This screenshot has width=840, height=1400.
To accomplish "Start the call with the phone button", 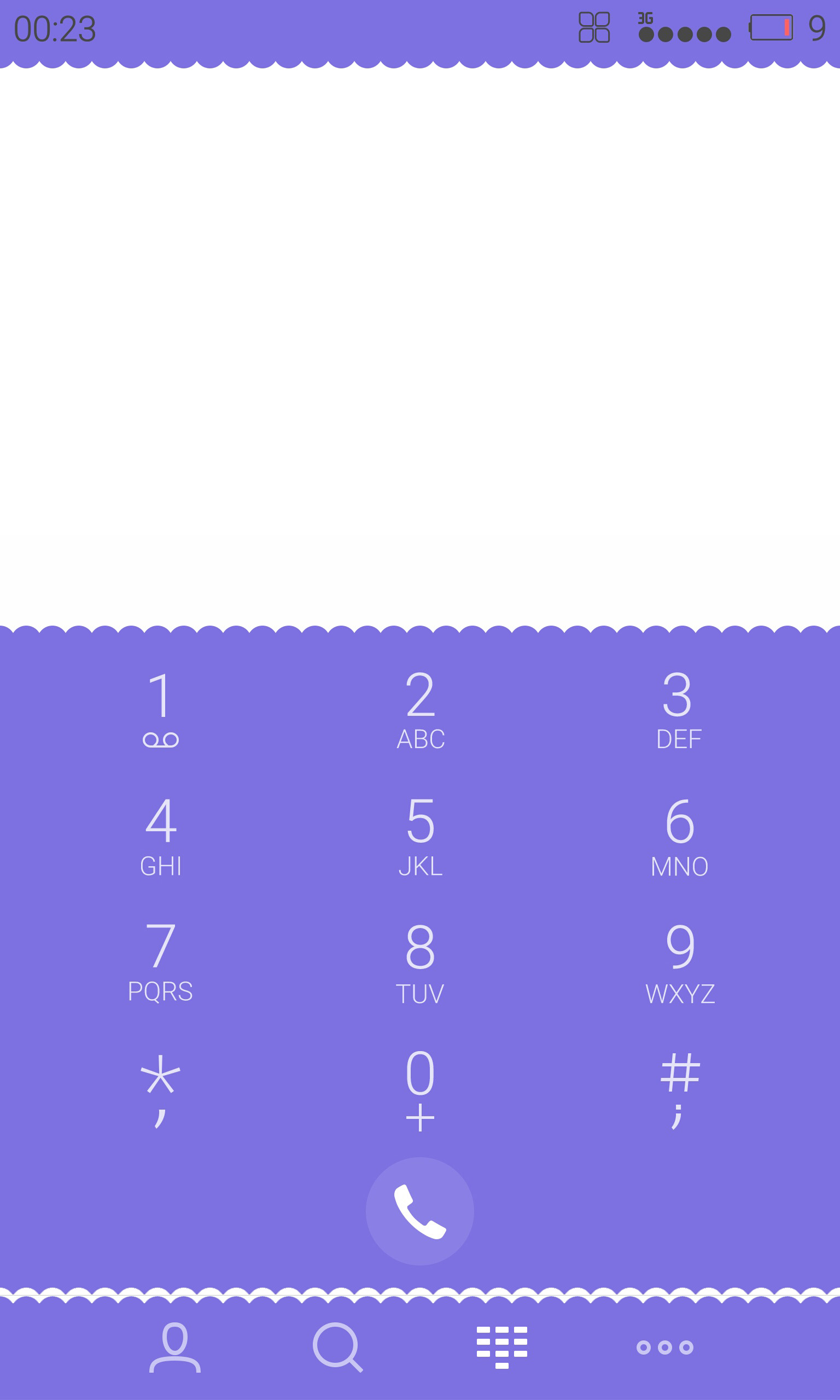I will coord(420,1211).
